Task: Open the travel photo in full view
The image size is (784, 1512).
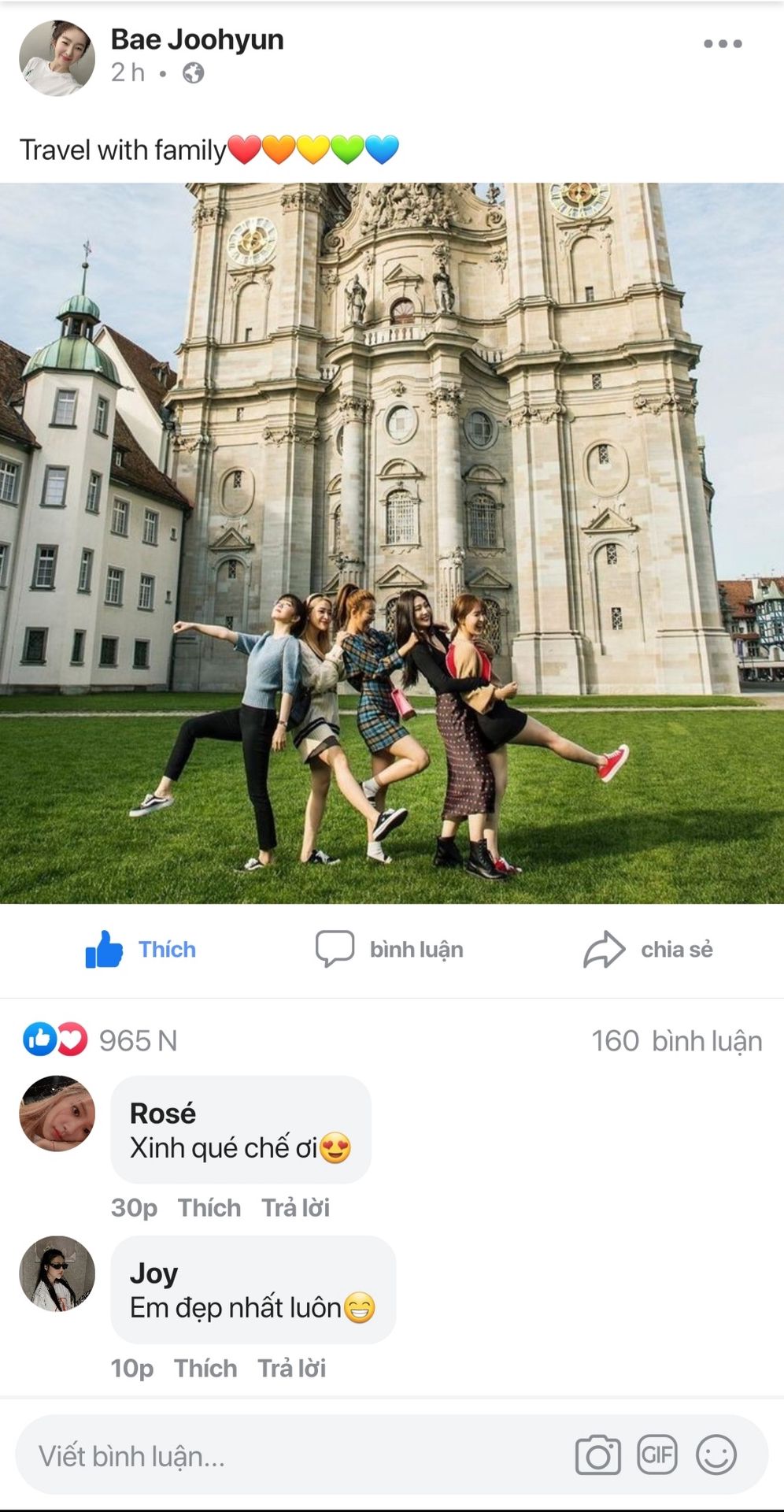Action: coord(392,543)
